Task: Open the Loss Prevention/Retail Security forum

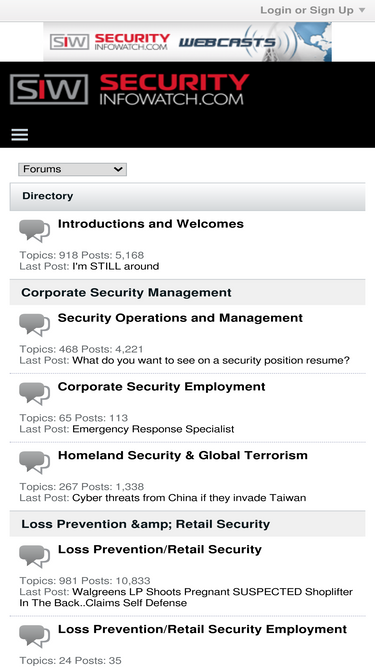Action: tap(160, 549)
